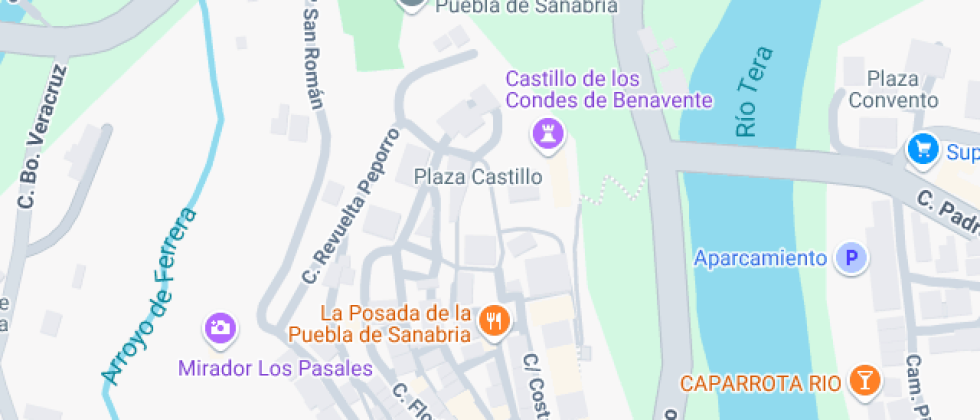Select the supermarket shopping cart marker
This screenshot has width=980, height=420.
click(x=921, y=151)
